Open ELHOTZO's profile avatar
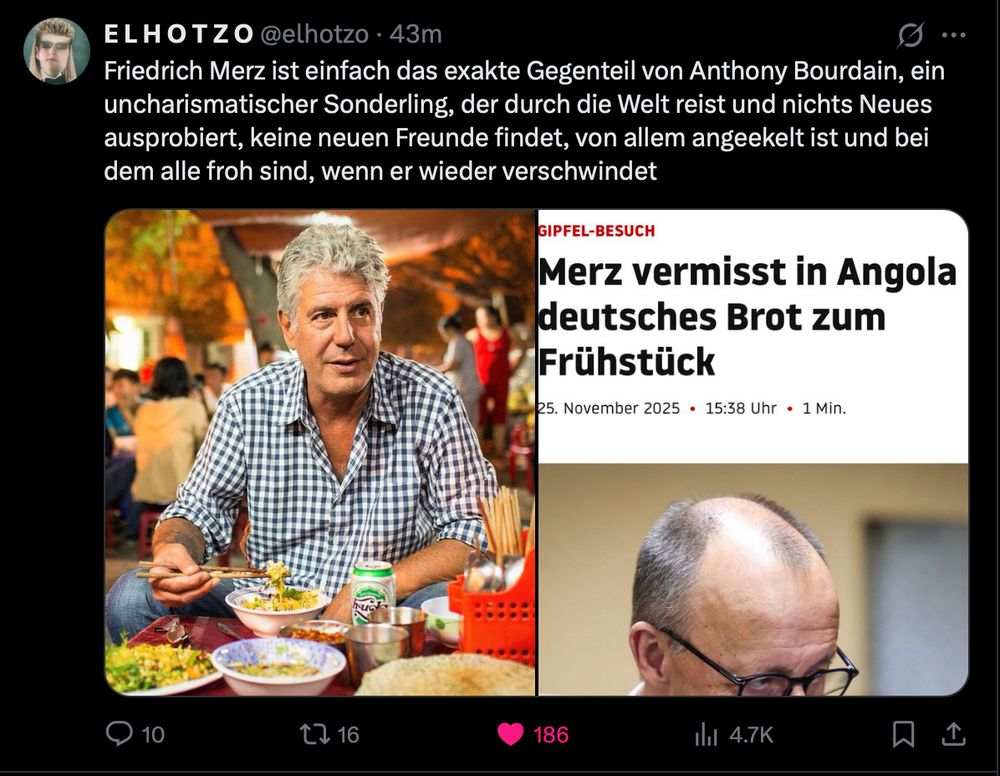 pyautogui.click(x=56, y=51)
